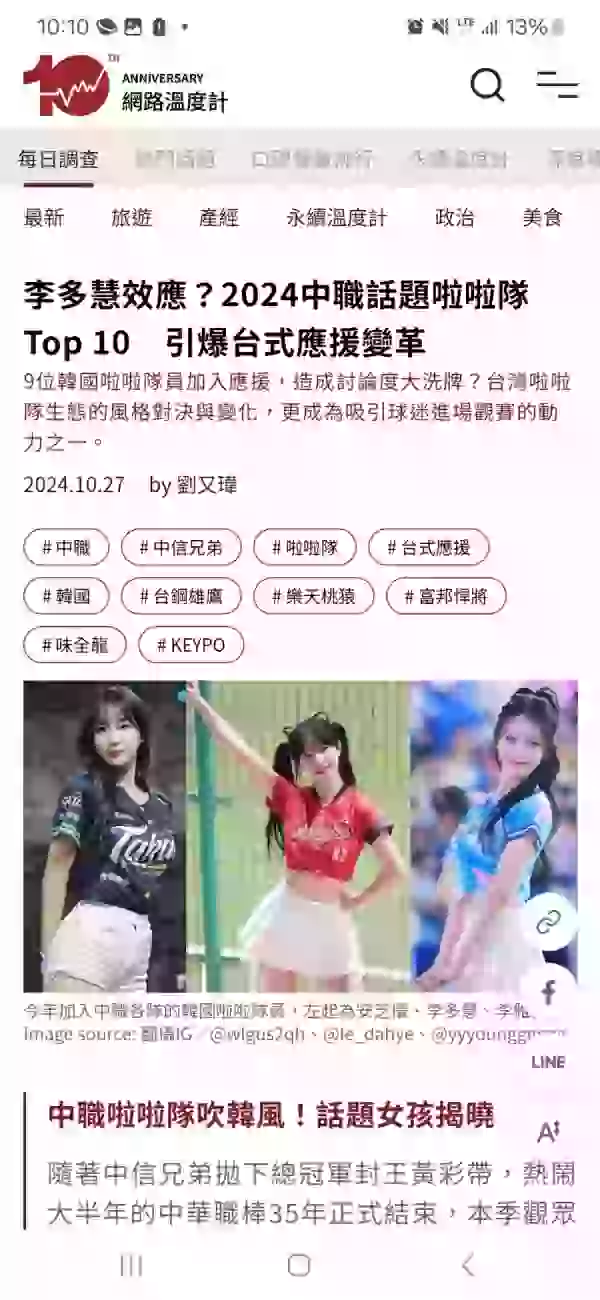Select the 最新 category
The image size is (600, 1300).
pos(44,217)
